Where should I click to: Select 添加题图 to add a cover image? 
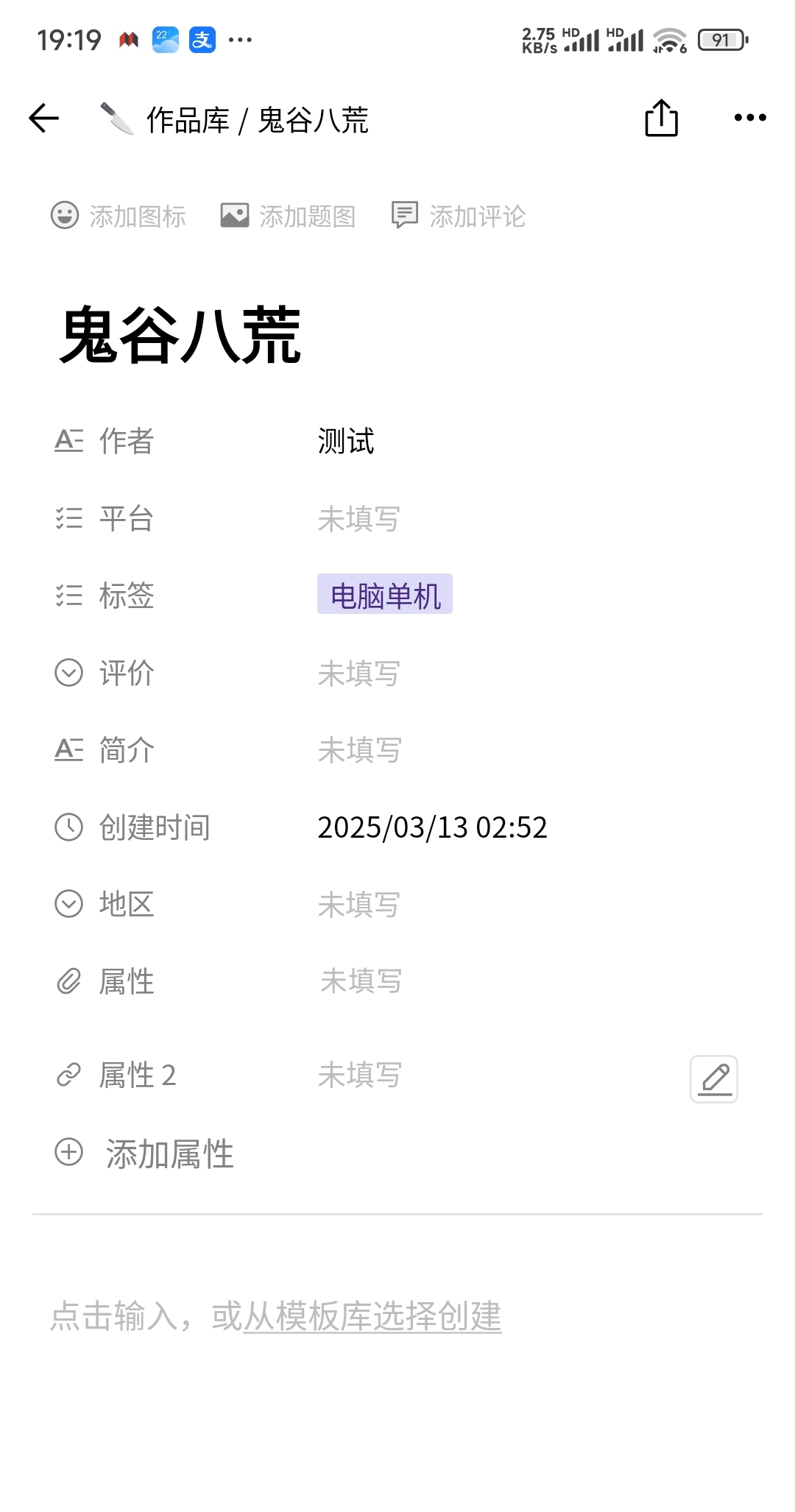click(289, 216)
